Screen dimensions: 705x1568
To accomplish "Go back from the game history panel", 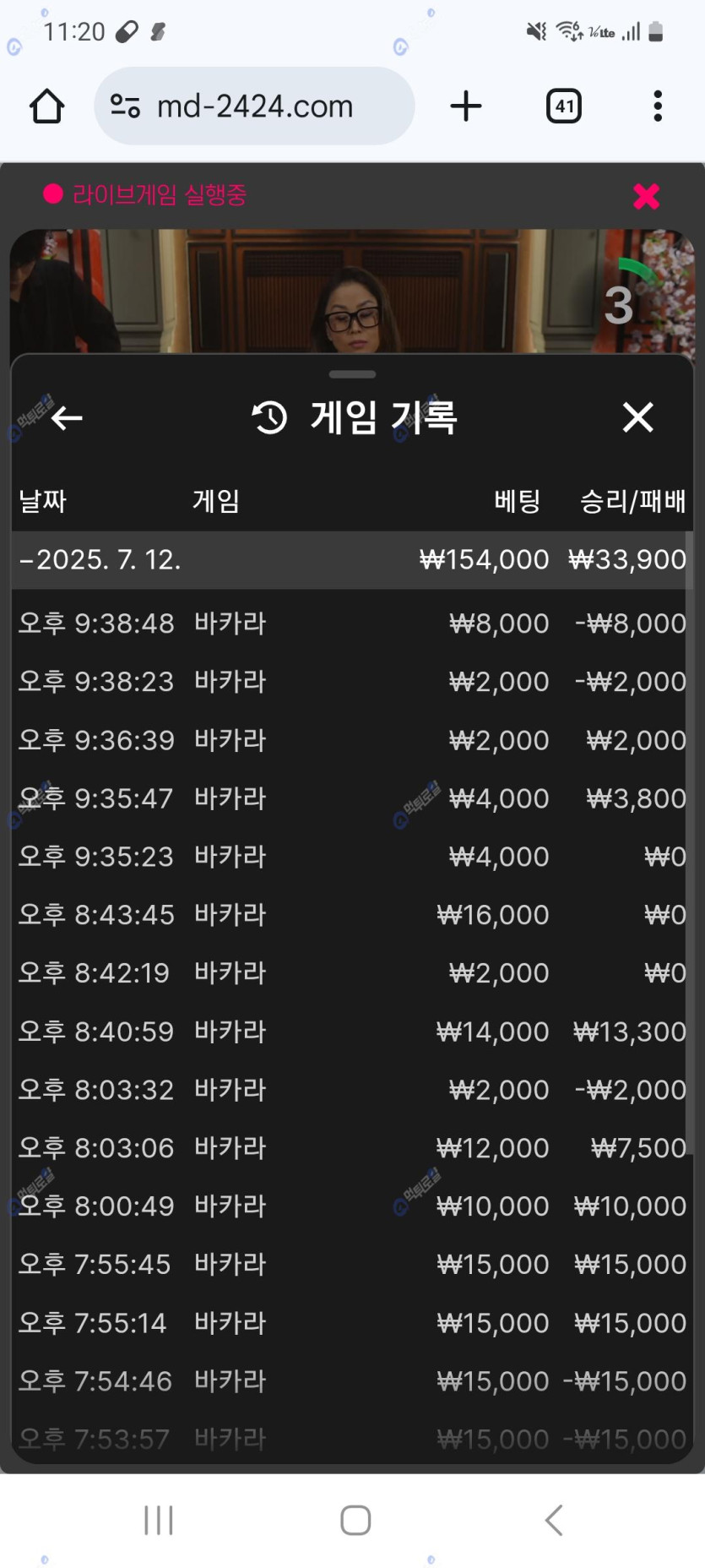I will coord(67,417).
